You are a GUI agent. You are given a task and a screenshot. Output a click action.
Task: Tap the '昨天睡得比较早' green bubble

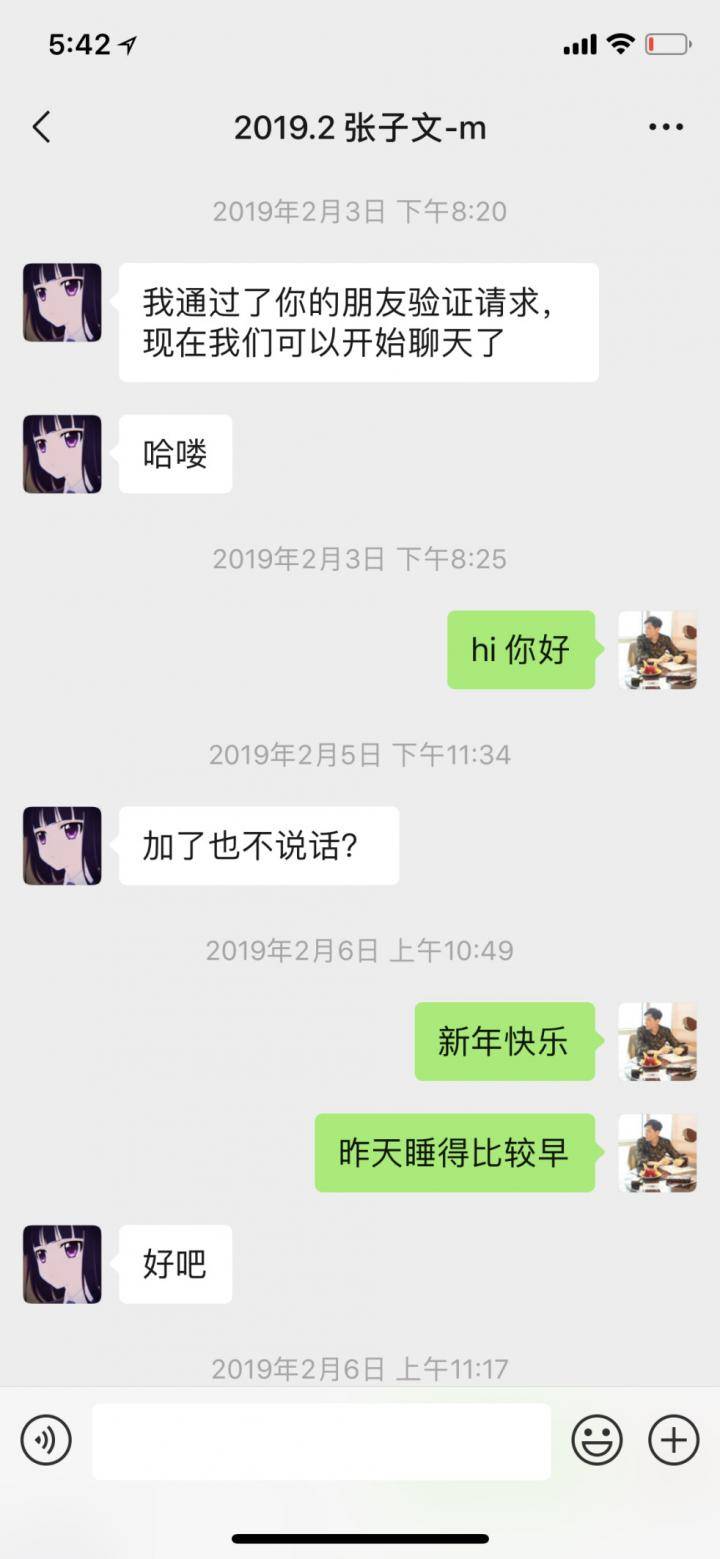[x=455, y=1152]
